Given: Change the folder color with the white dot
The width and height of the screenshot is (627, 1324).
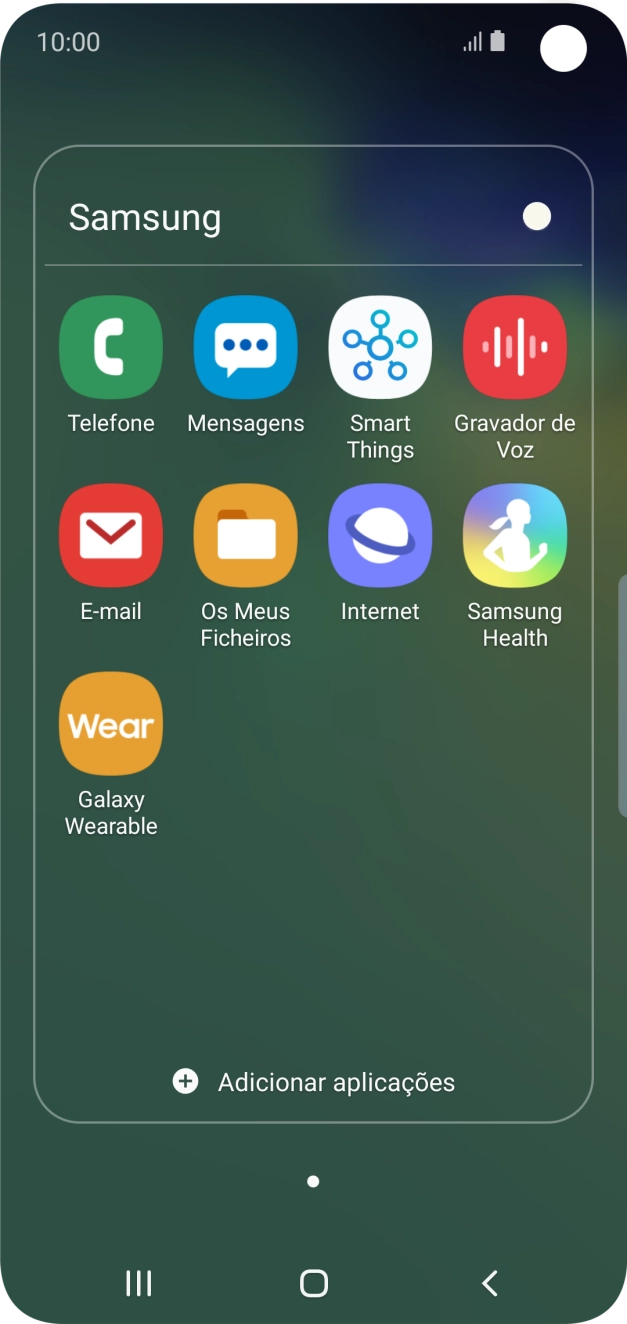Looking at the screenshot, I should (537, 217).
